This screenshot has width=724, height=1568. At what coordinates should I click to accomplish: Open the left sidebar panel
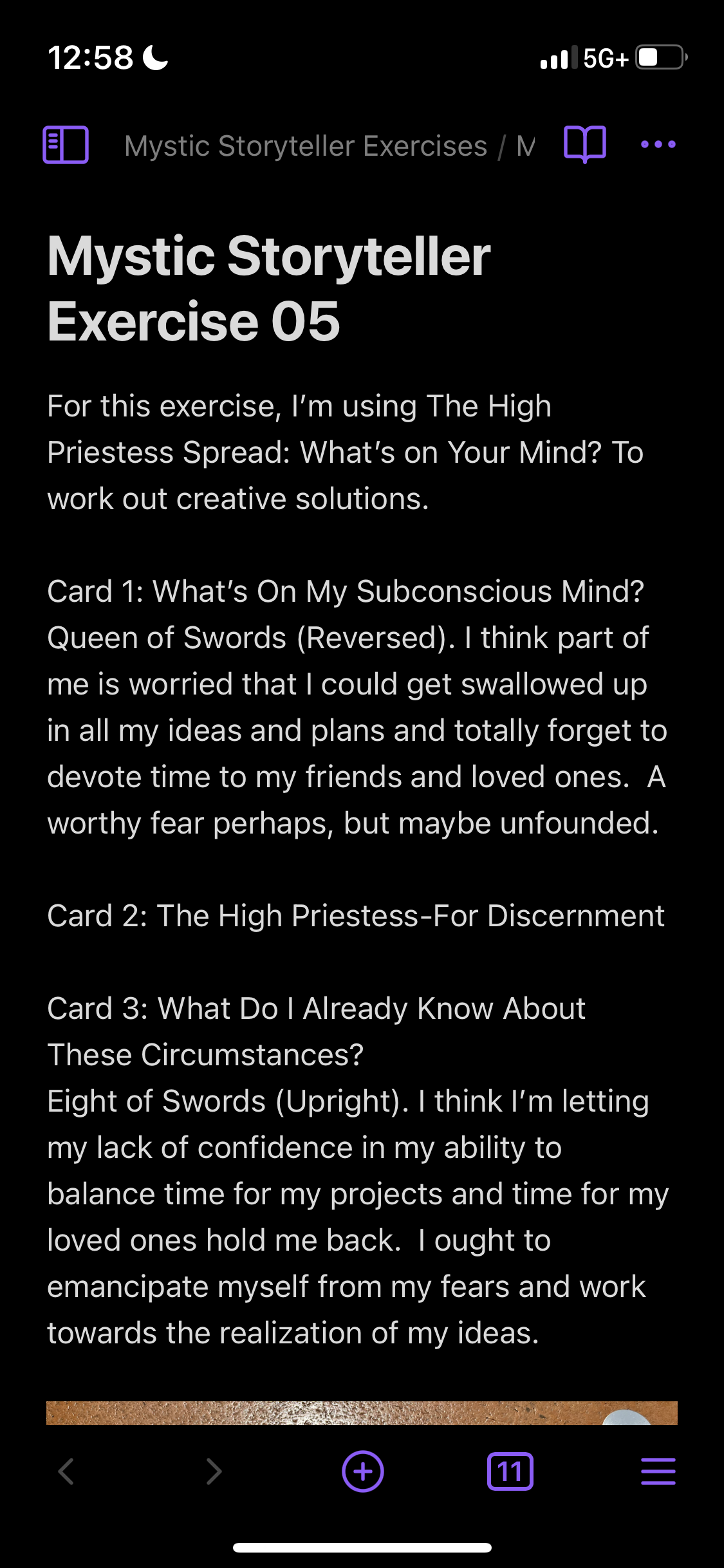[x=66, y=145]
